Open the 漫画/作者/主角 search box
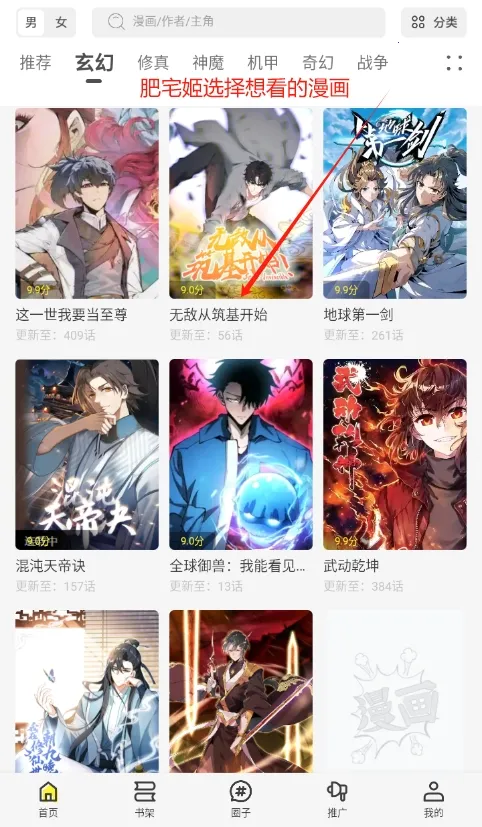Viewport: 482px width, 827px height. click(x=238, y=22)
